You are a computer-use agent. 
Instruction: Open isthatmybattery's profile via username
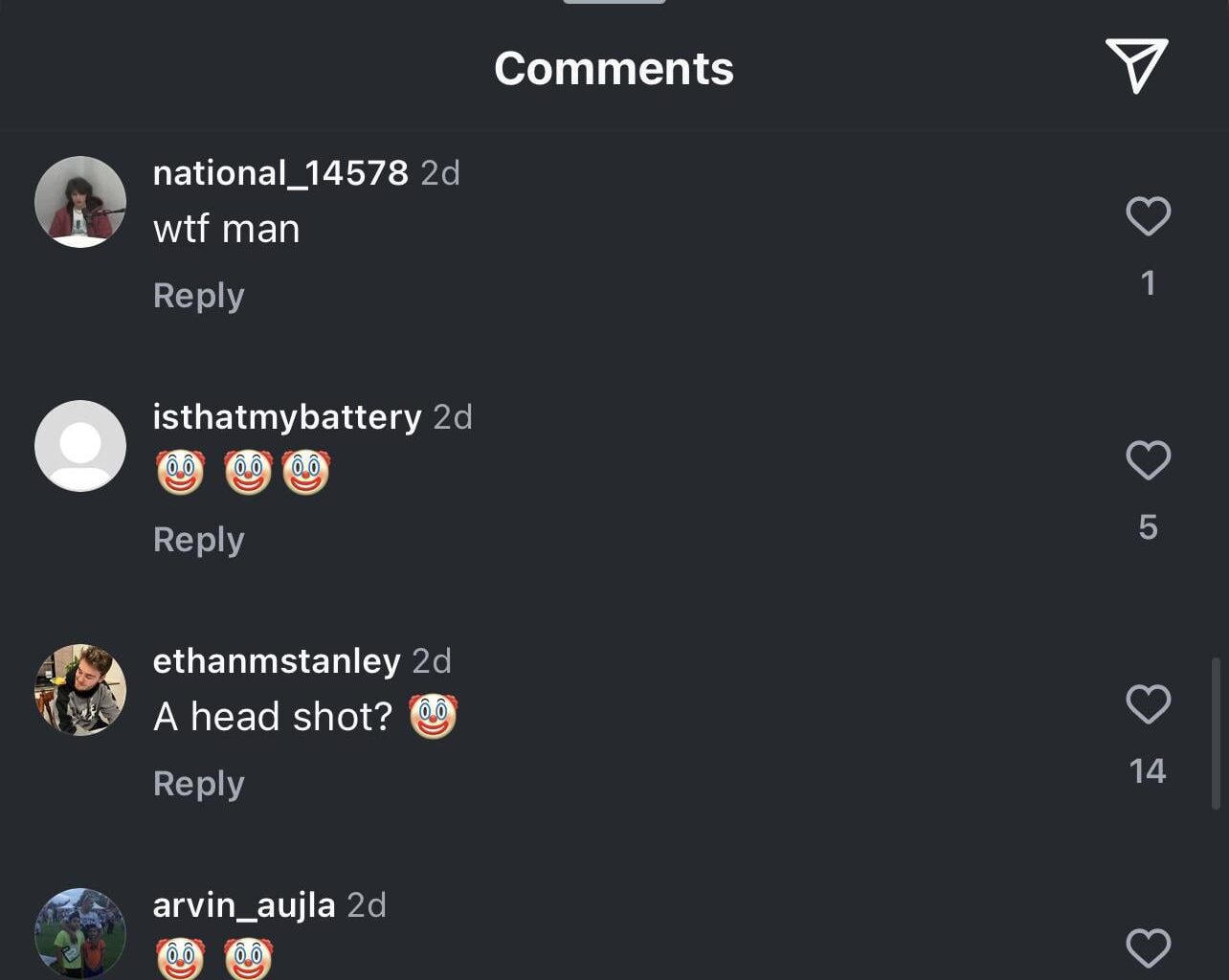point(286,417)
